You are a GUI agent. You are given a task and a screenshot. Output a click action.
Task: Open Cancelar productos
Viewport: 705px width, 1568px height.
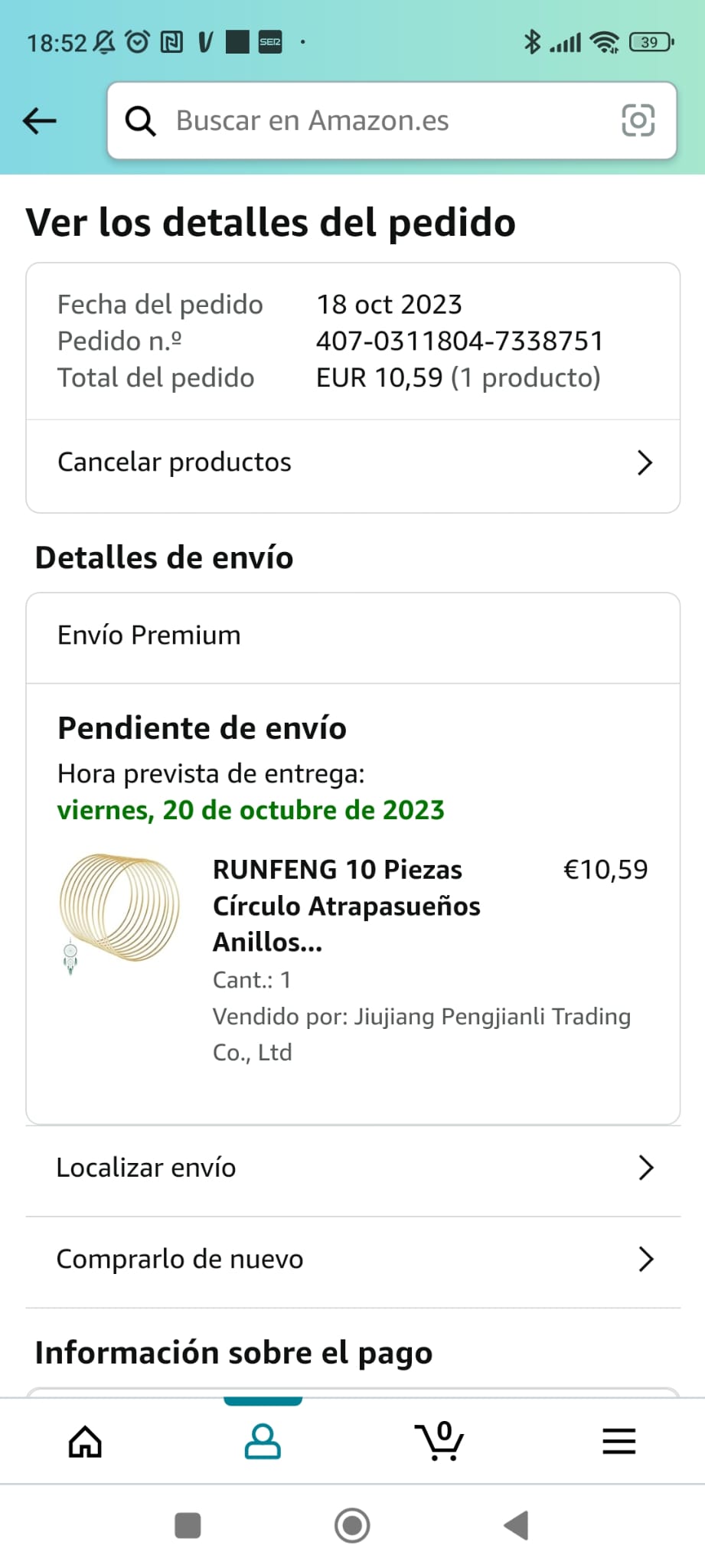(x=353, y=462)
